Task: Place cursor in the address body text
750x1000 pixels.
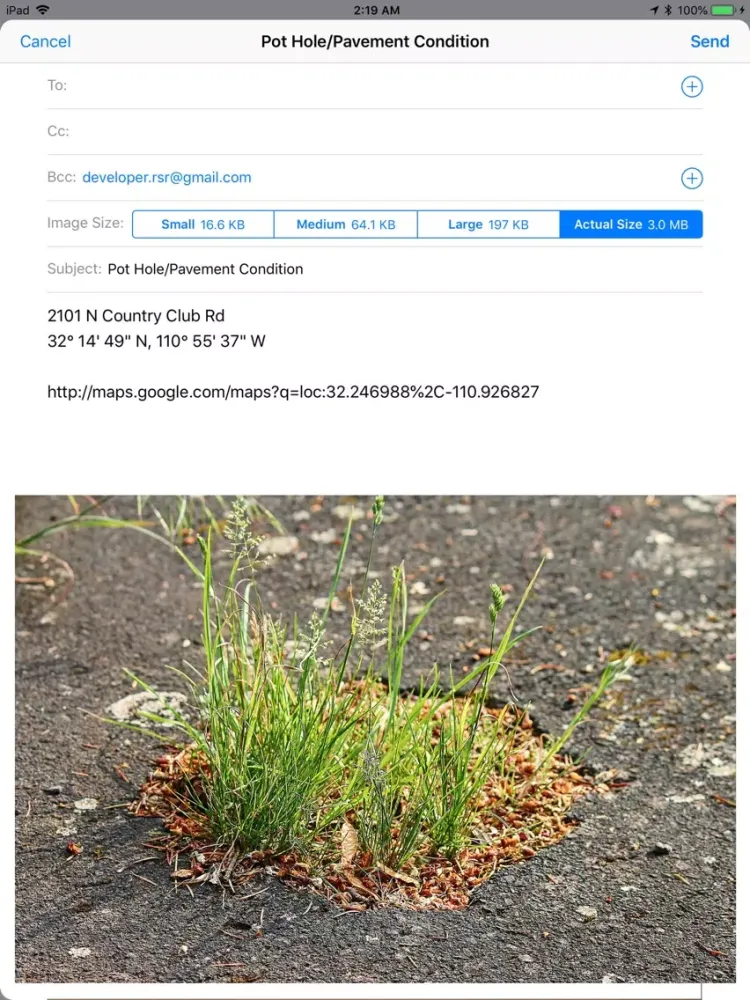Action: point(136,316)
